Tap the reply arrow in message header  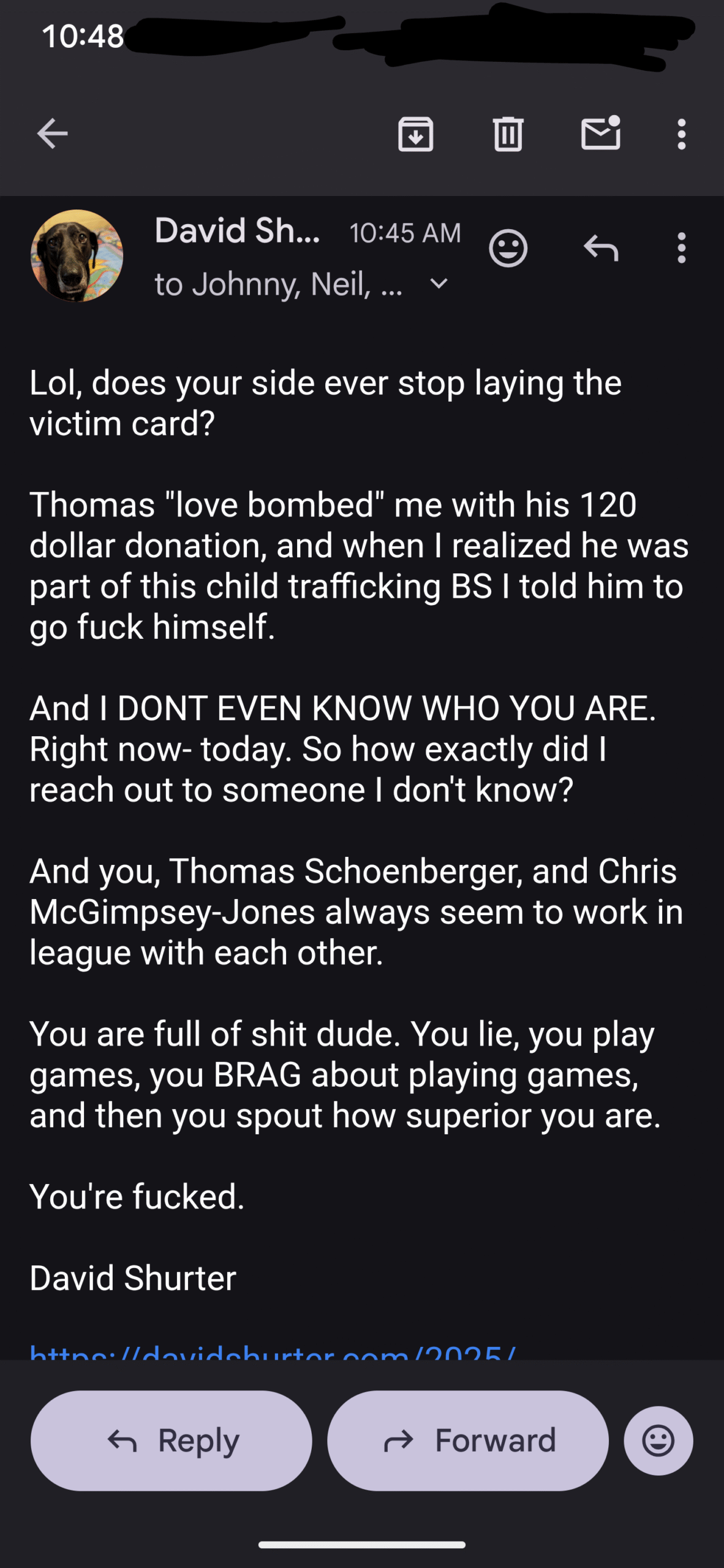coord(601,248)
